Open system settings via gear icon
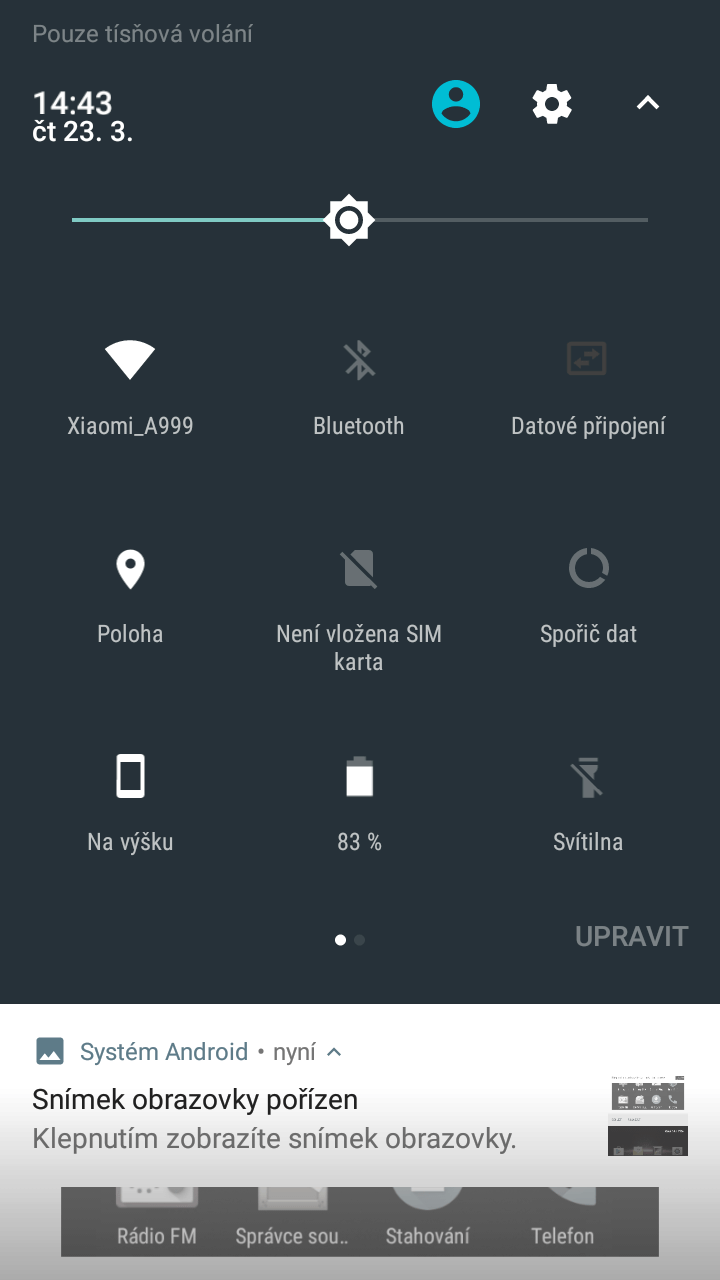 (x=552, y=103)
